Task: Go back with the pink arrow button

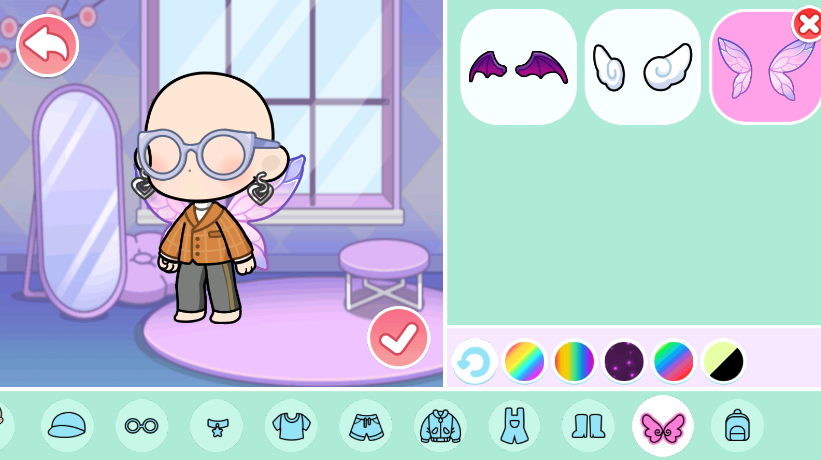Action: 47,45
